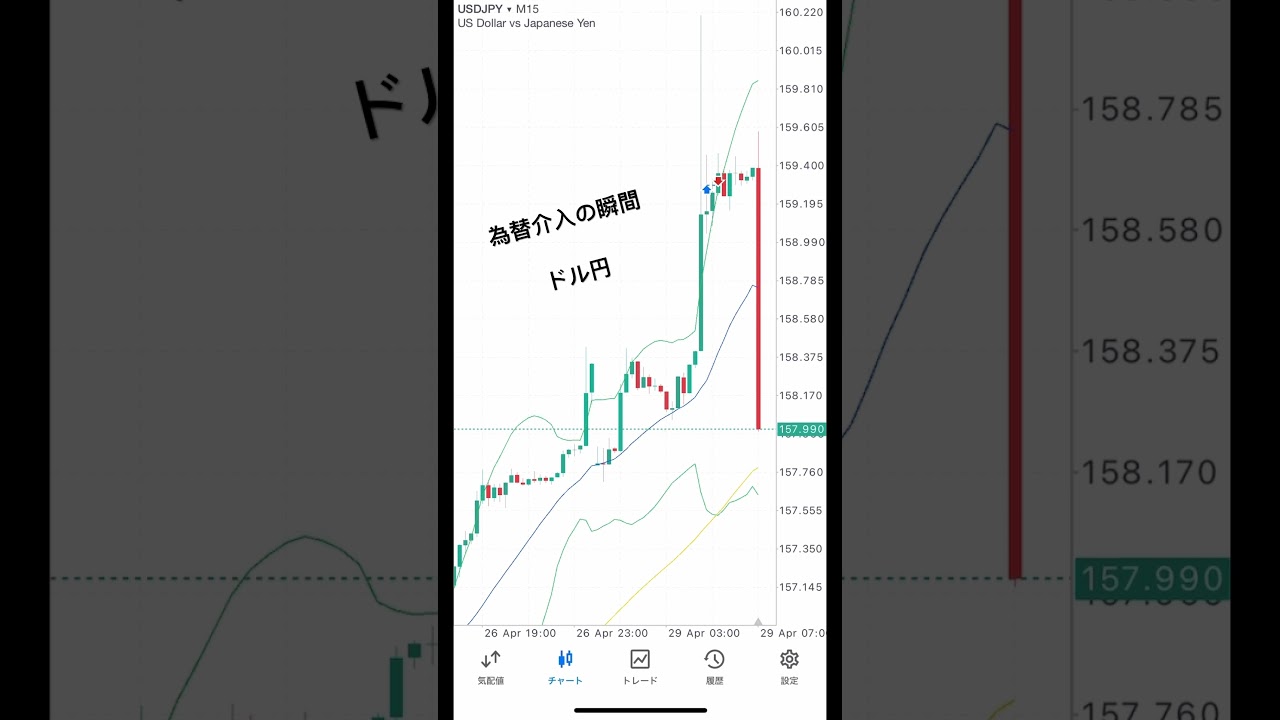The width and height of the screenshot is (1280, 720).
Task: Open the 気配値 quotes tab
Action: 490,666
